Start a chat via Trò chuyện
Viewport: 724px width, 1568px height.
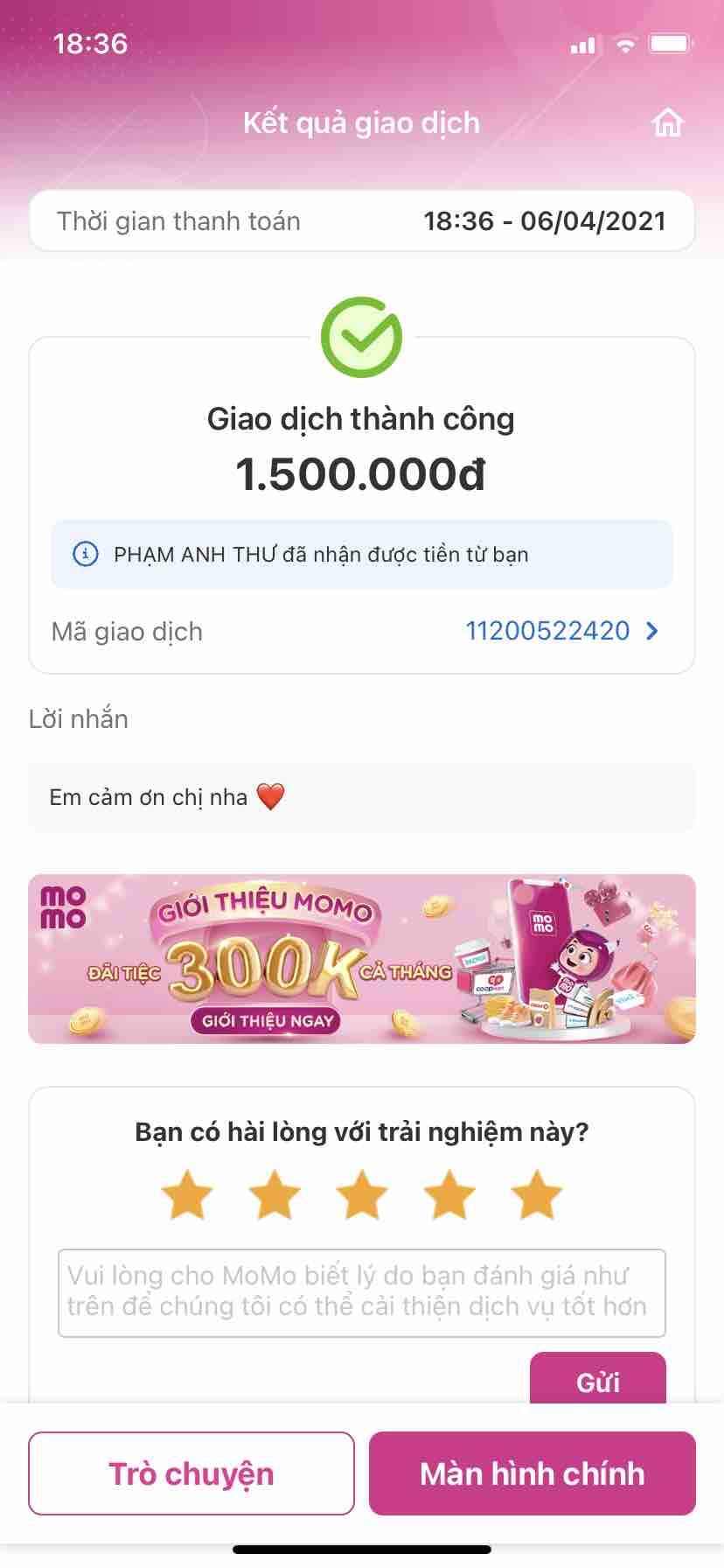(x=191, y=1473)
